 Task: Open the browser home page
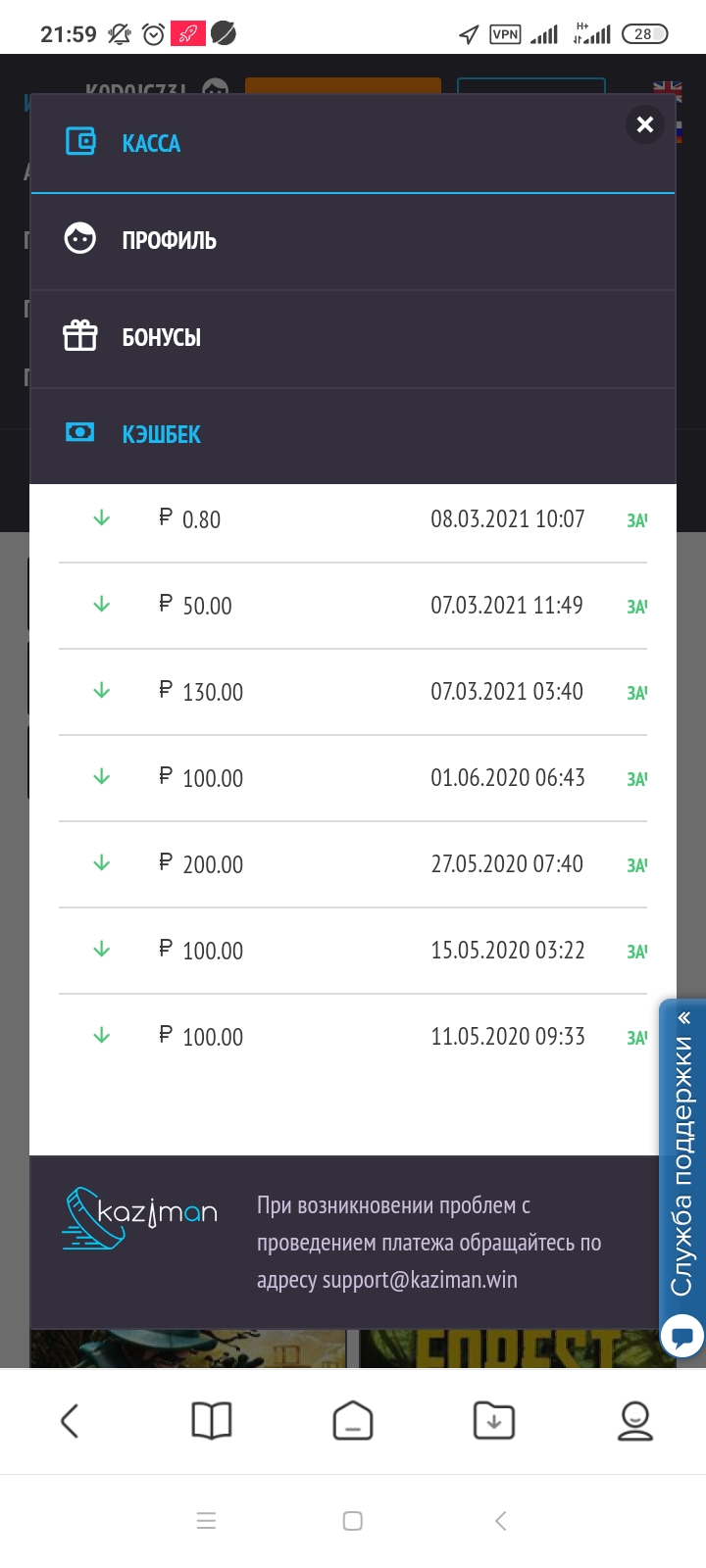tap(353, 1420)
